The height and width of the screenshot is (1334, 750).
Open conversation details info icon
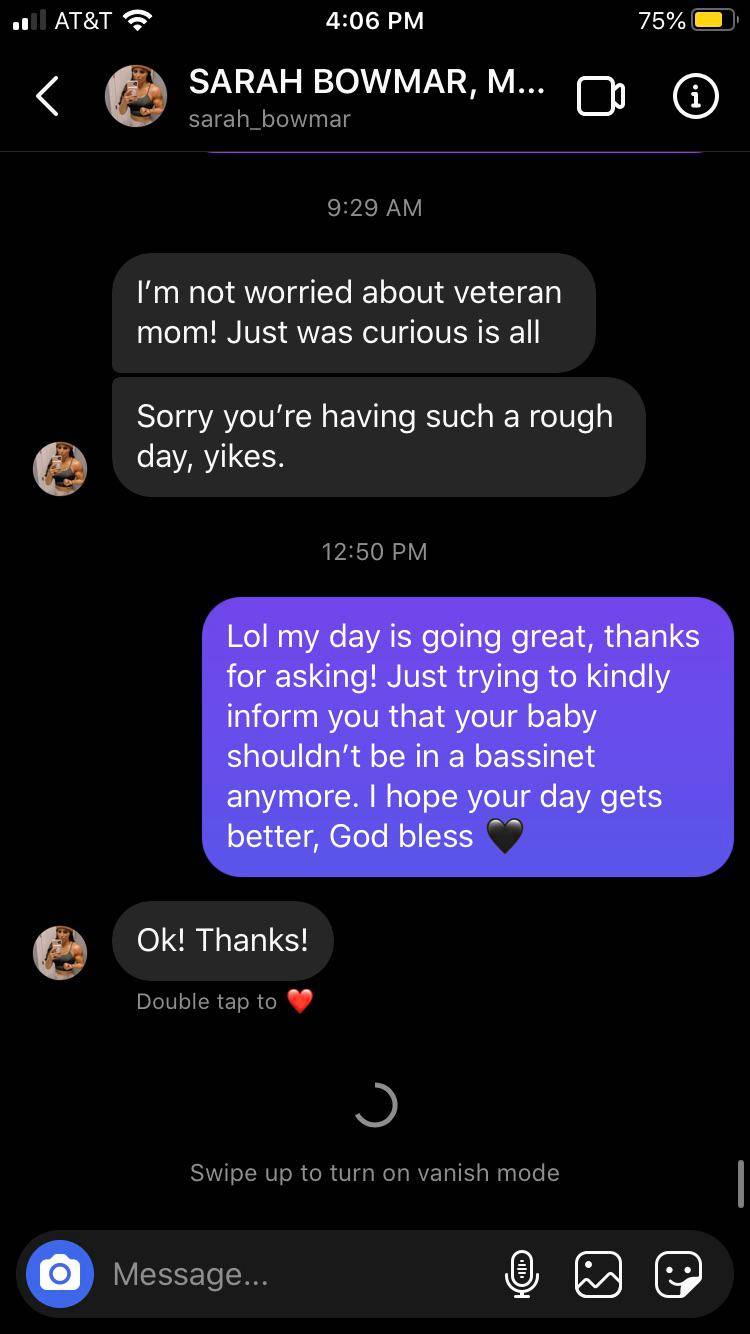[x=695, y=96]
